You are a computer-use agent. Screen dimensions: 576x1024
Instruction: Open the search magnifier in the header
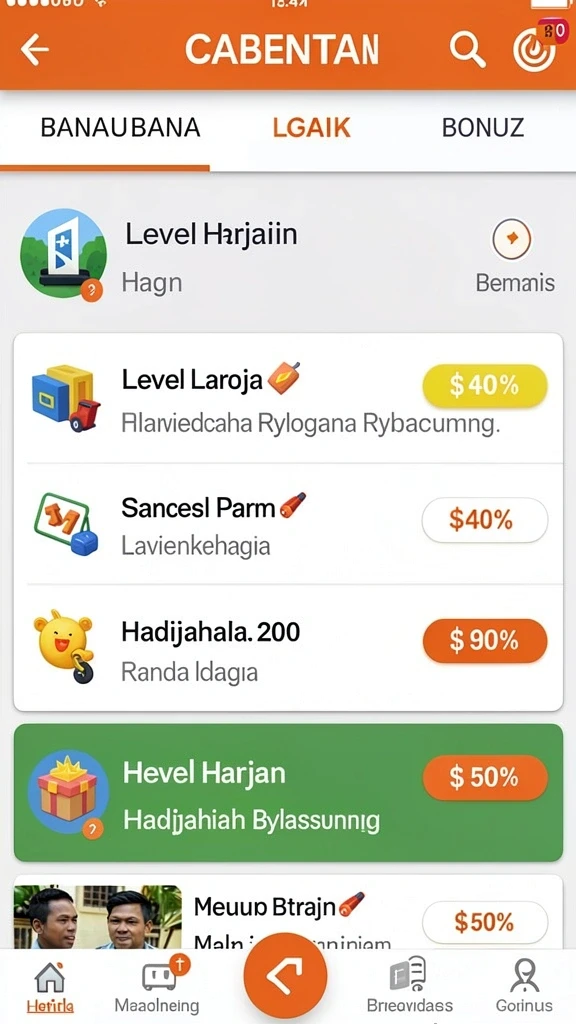click(x=468, y=50)
